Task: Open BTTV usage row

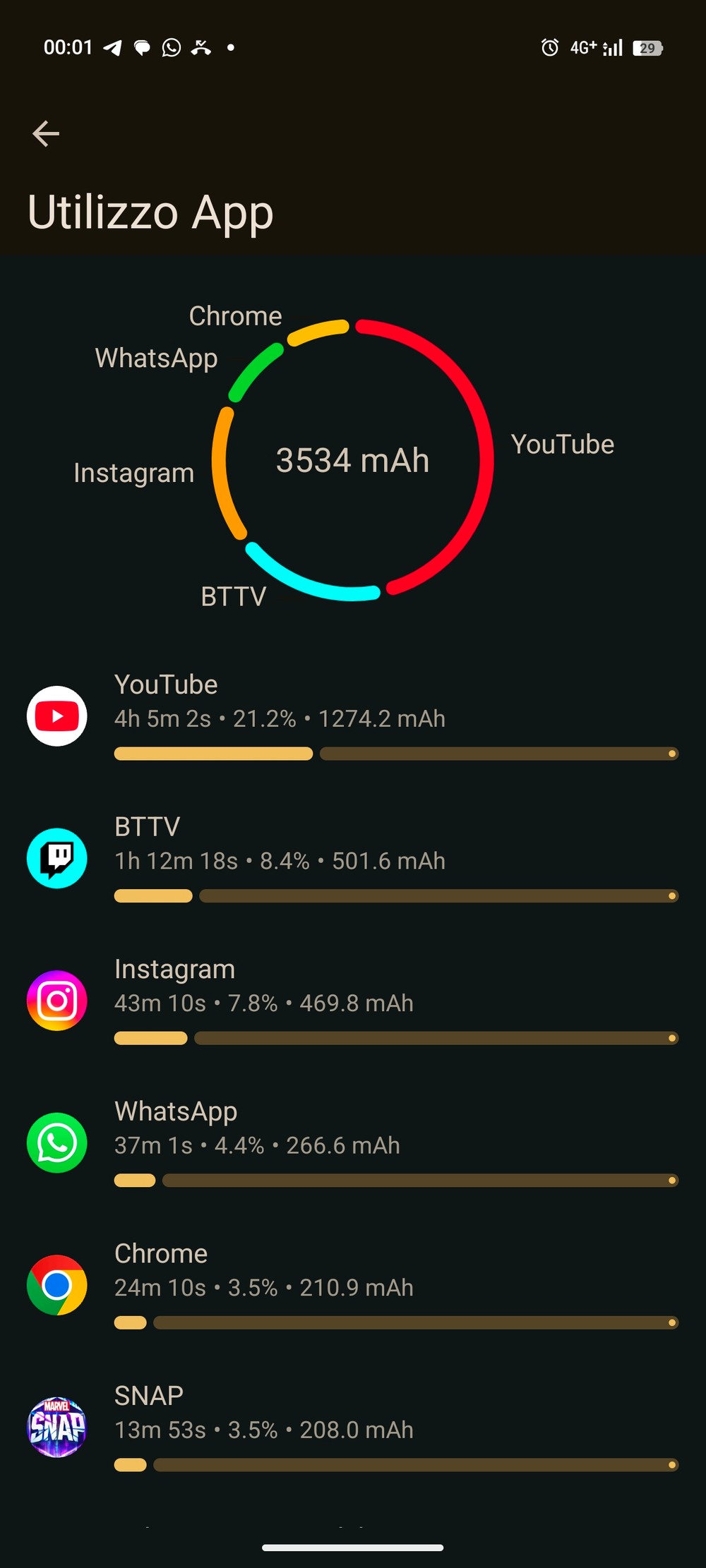Action: (353, 858)
